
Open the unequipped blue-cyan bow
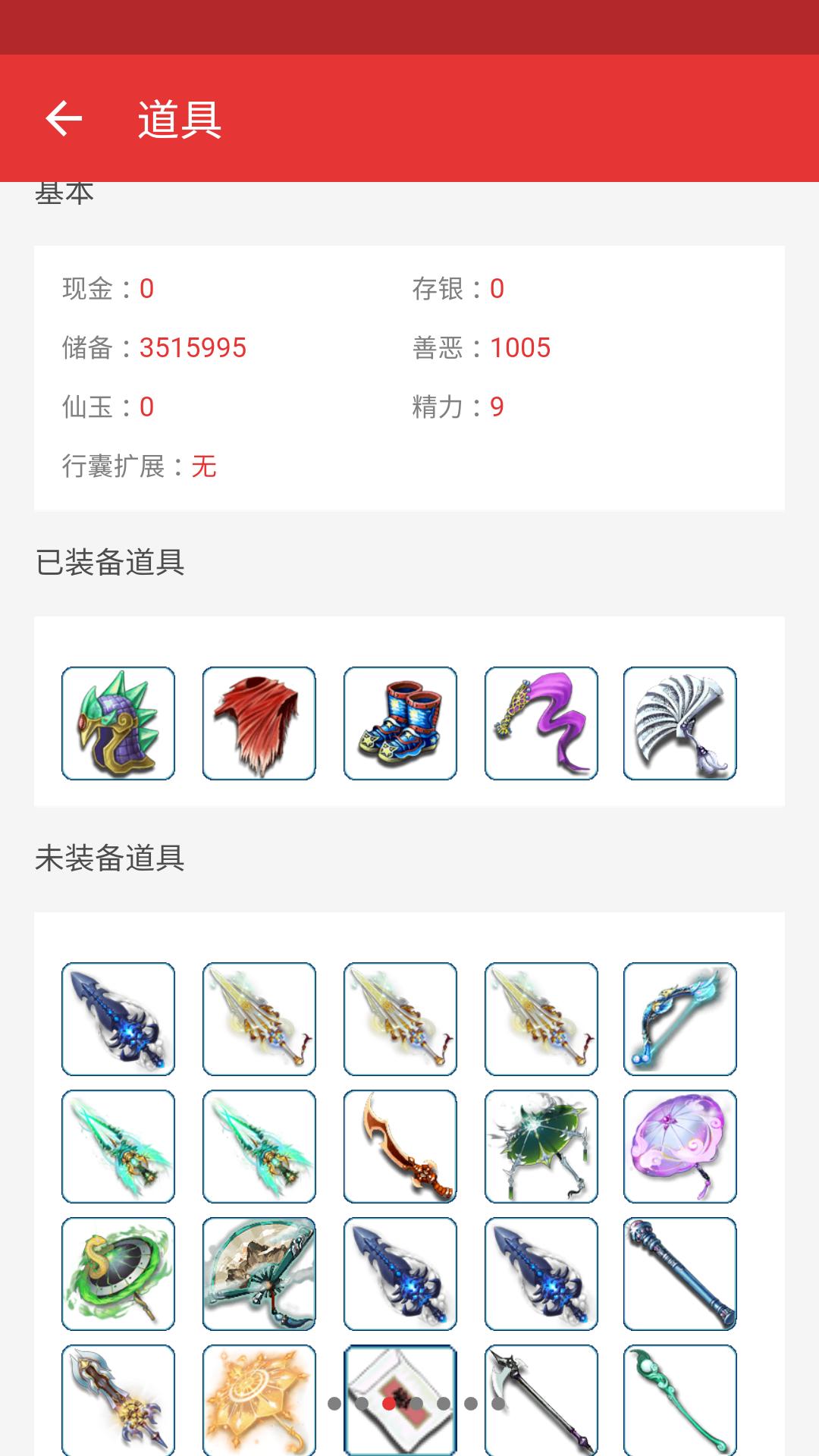[x=680, y=1019]
